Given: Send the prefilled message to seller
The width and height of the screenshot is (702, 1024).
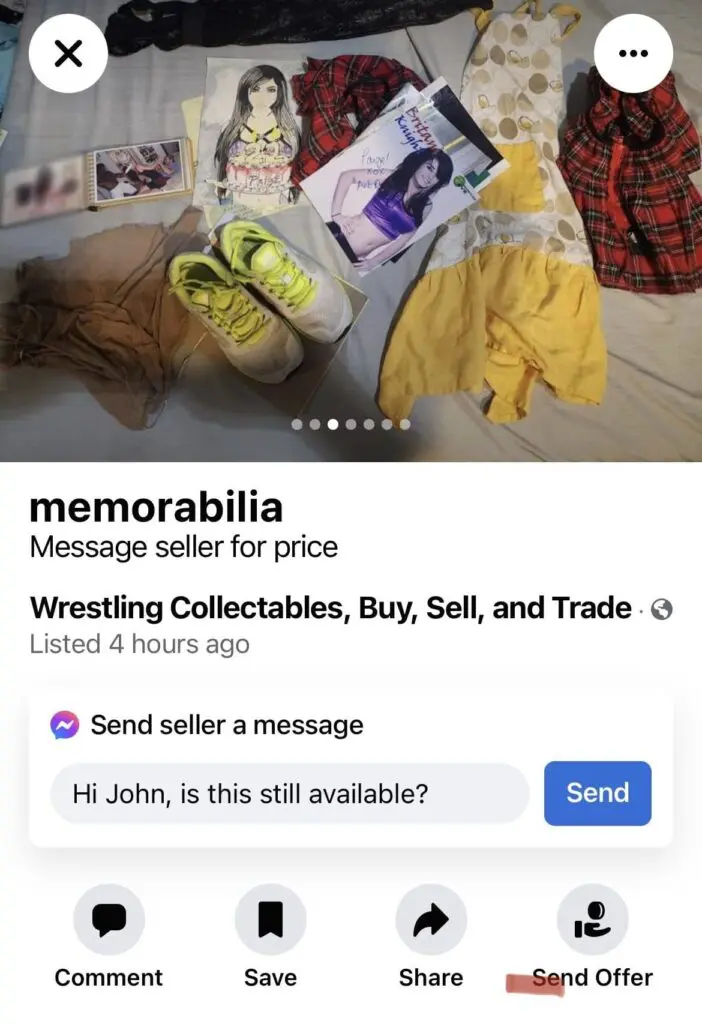Looking at the screenshot, I should tap(597, 793).
